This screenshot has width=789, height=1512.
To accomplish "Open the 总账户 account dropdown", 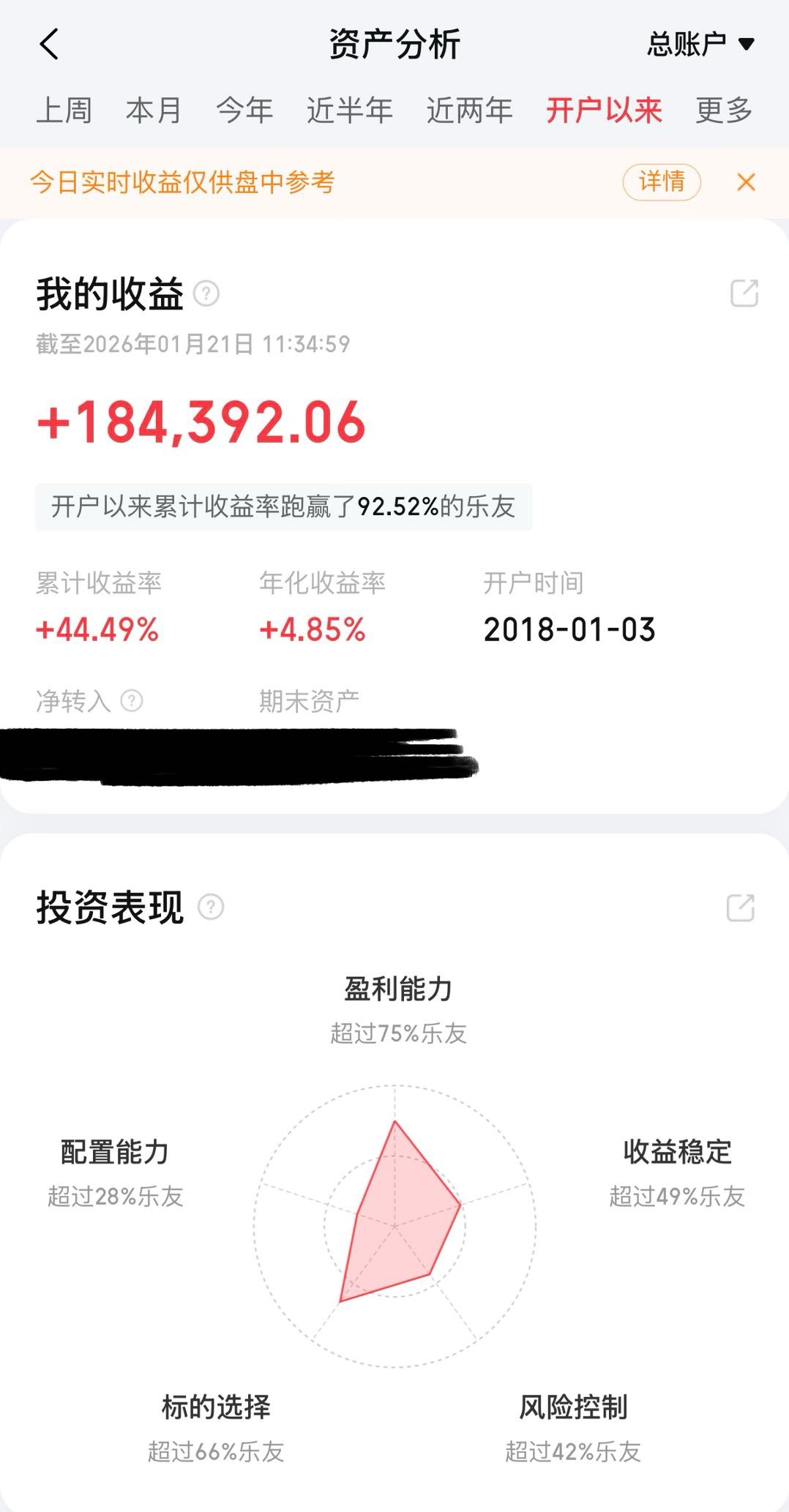I will click(700, 44).
